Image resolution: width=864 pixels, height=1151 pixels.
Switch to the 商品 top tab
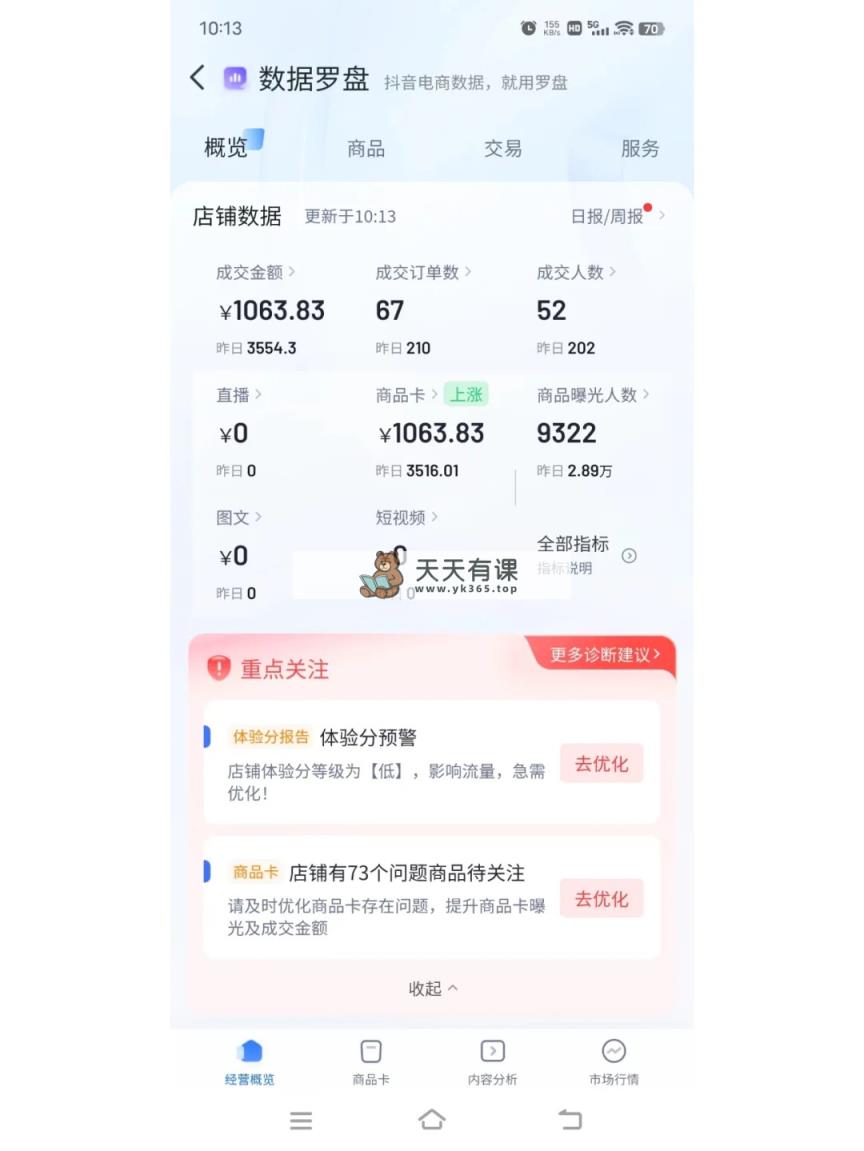pyautogui.click(x=366, y=149)
